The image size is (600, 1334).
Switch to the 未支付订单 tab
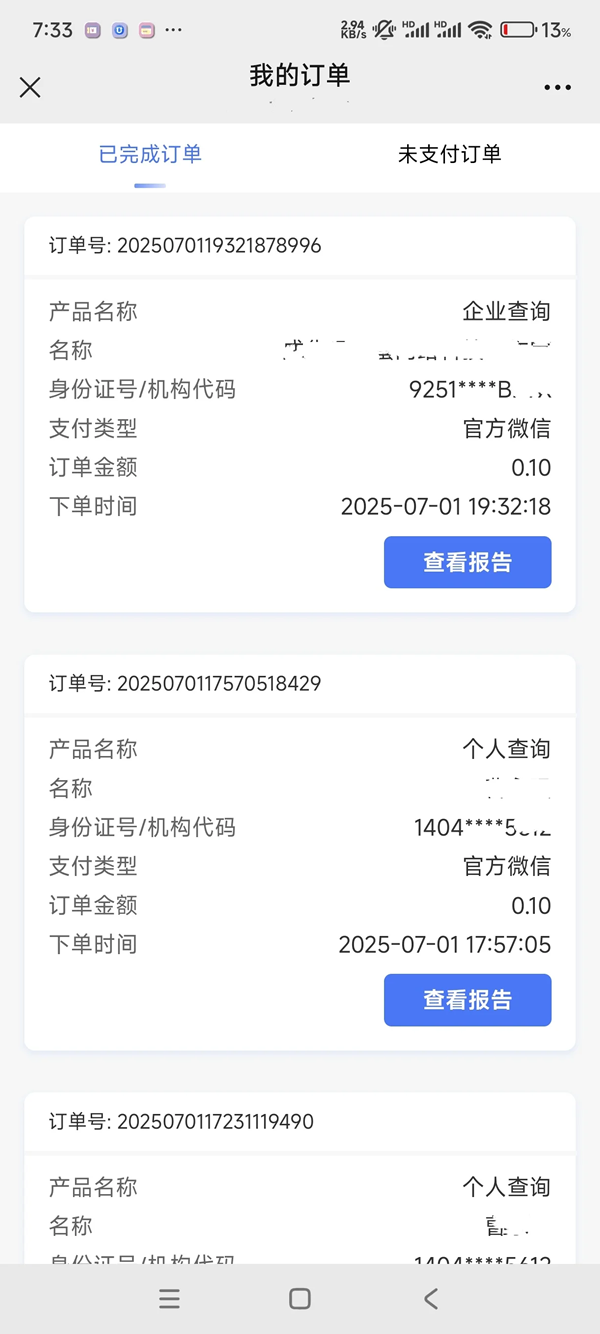pyautogui.click(x=449, y=154)
